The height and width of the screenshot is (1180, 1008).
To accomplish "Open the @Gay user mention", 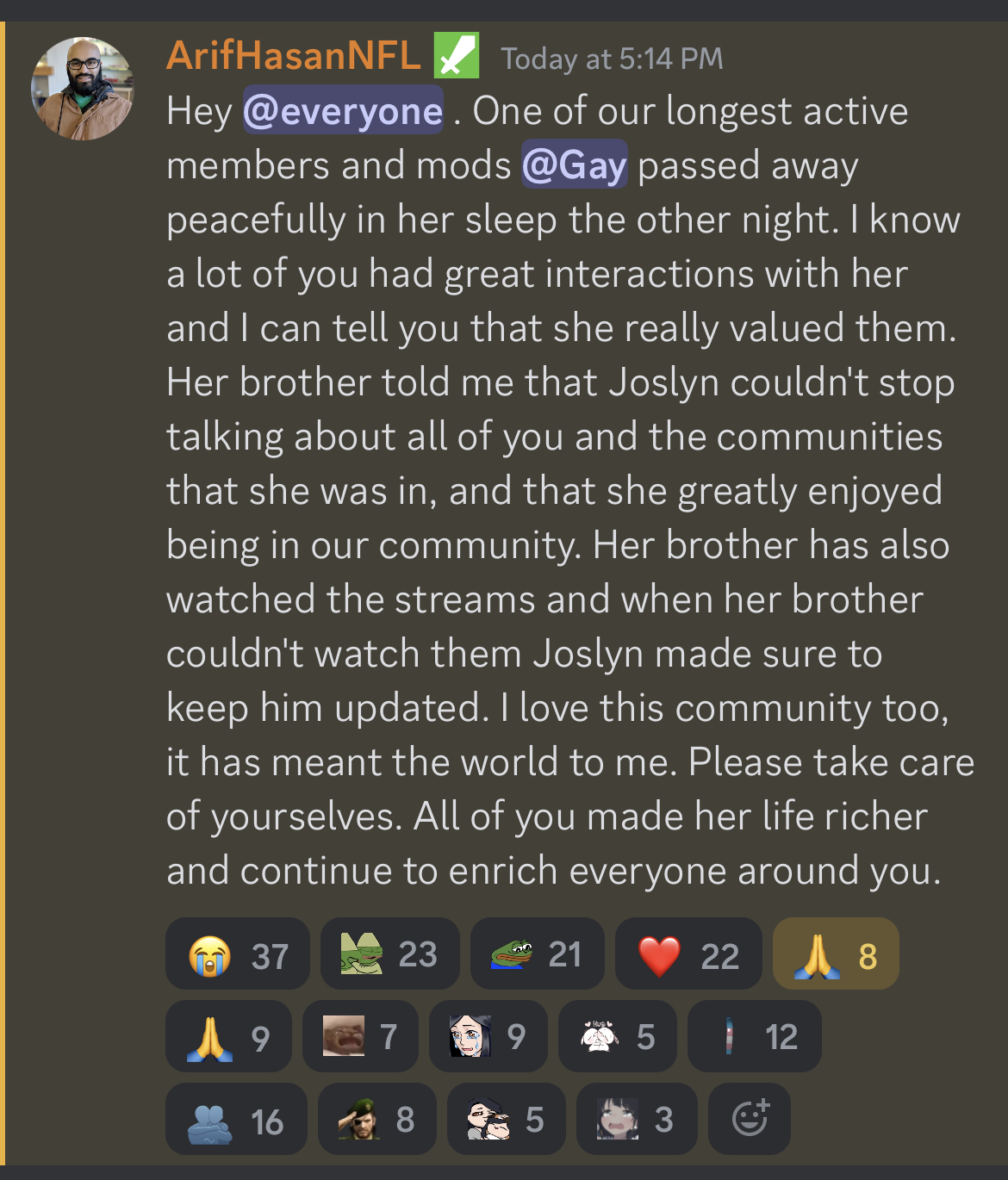I will click(575, 165).
